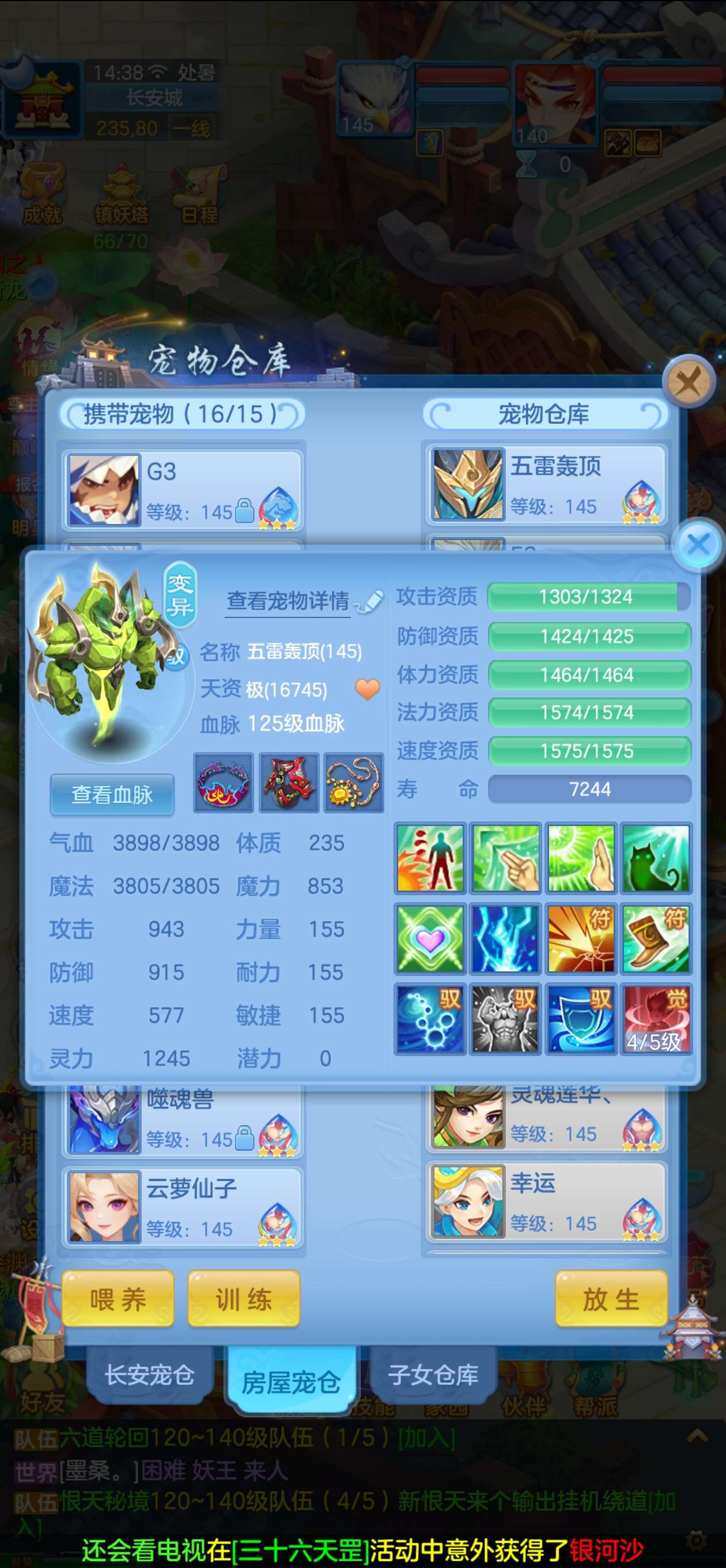This screenshot has width=726, height=1568.
Task: Inspect the necklace equipment slot
Action: pos(354,782)
